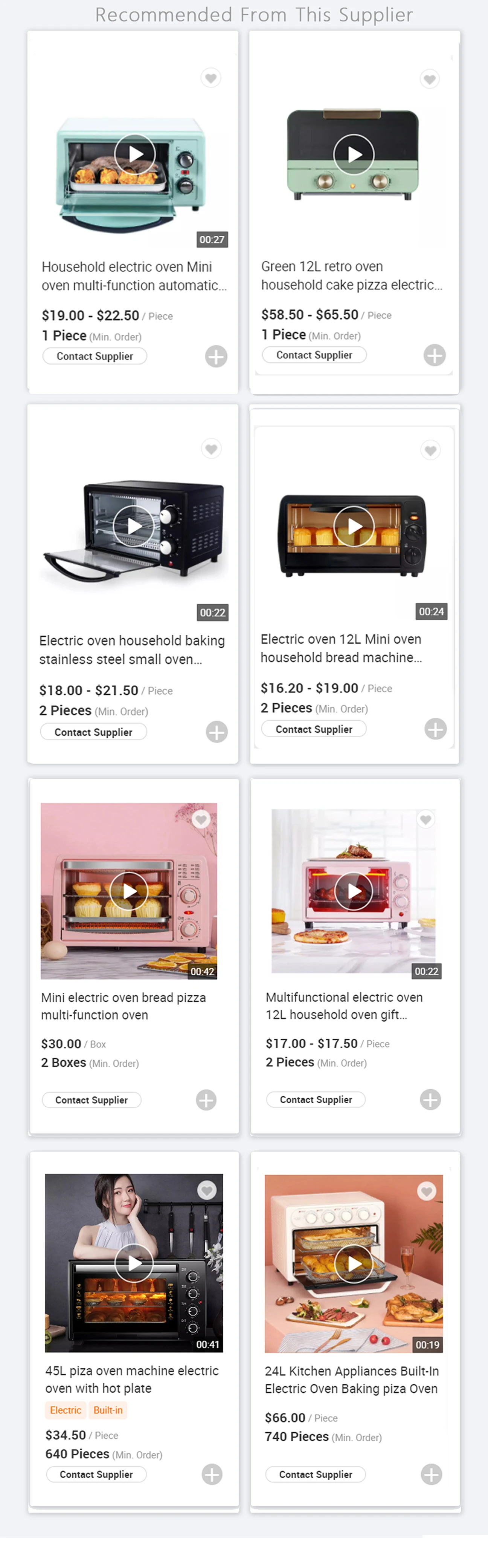Like the Electric oven 12L Mini oven
488x1568 pixels.
(430, 450)
